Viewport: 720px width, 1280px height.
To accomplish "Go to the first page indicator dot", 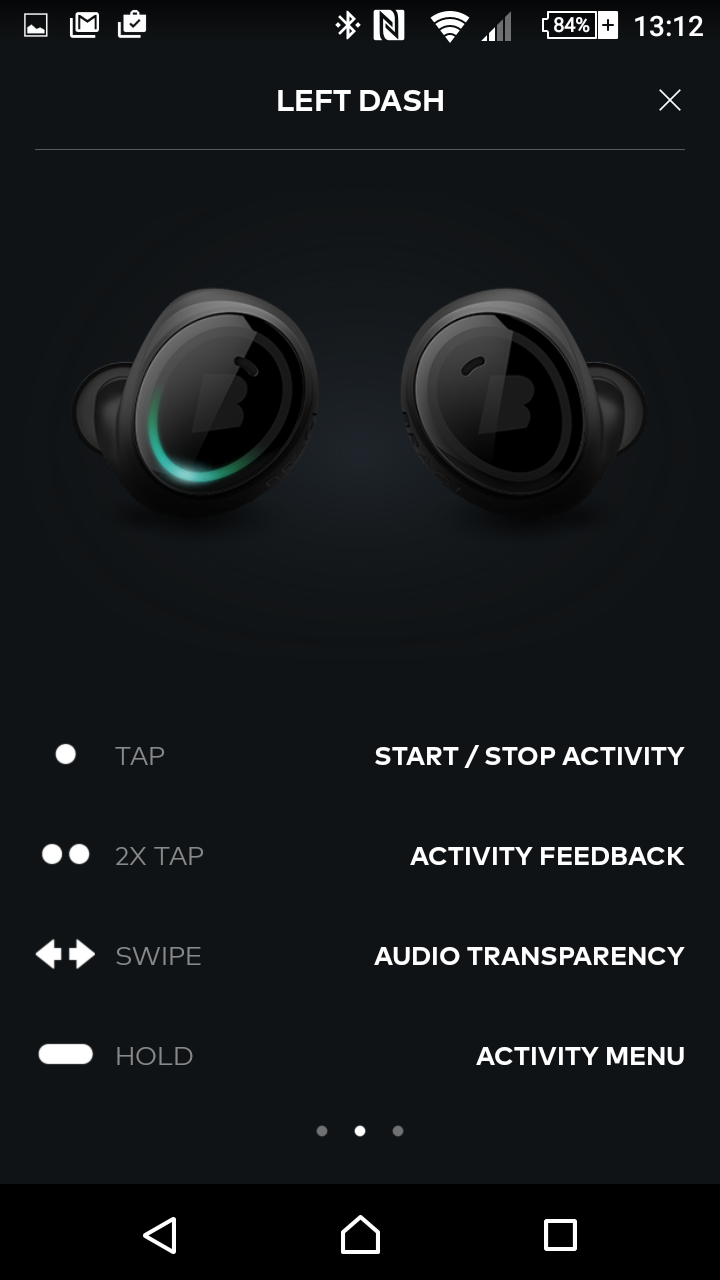I will [x=322, y=1131].
